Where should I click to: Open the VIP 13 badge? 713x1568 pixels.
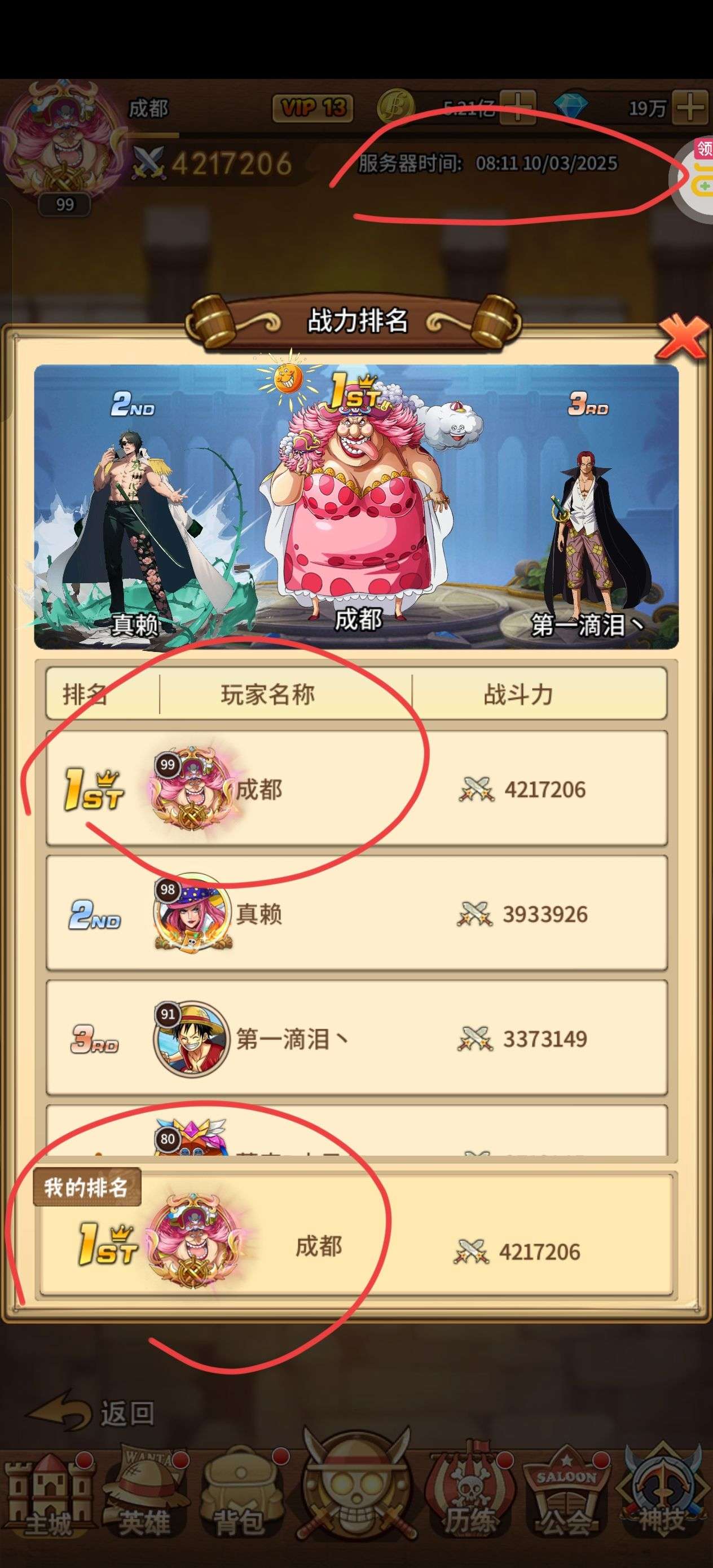click(313, 108)
